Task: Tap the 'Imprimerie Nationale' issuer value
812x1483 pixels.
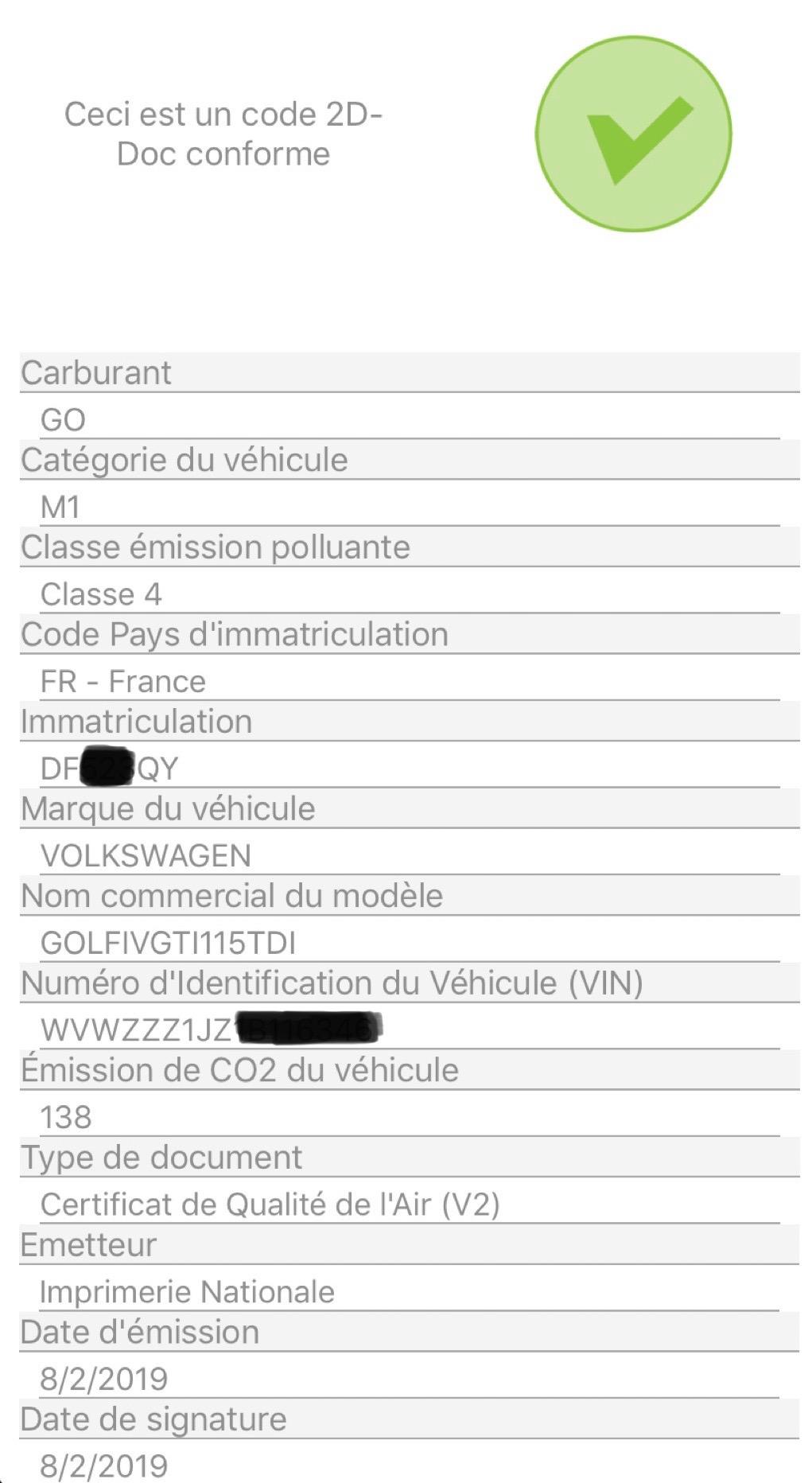Action: tap(187, 1290)
